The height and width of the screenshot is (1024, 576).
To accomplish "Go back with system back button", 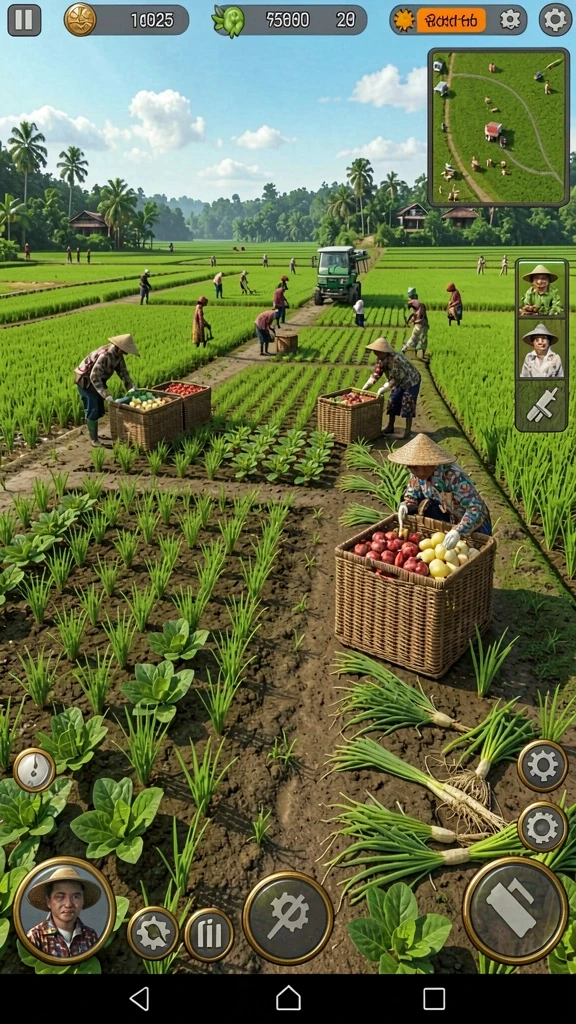I will tap(139, 999).
